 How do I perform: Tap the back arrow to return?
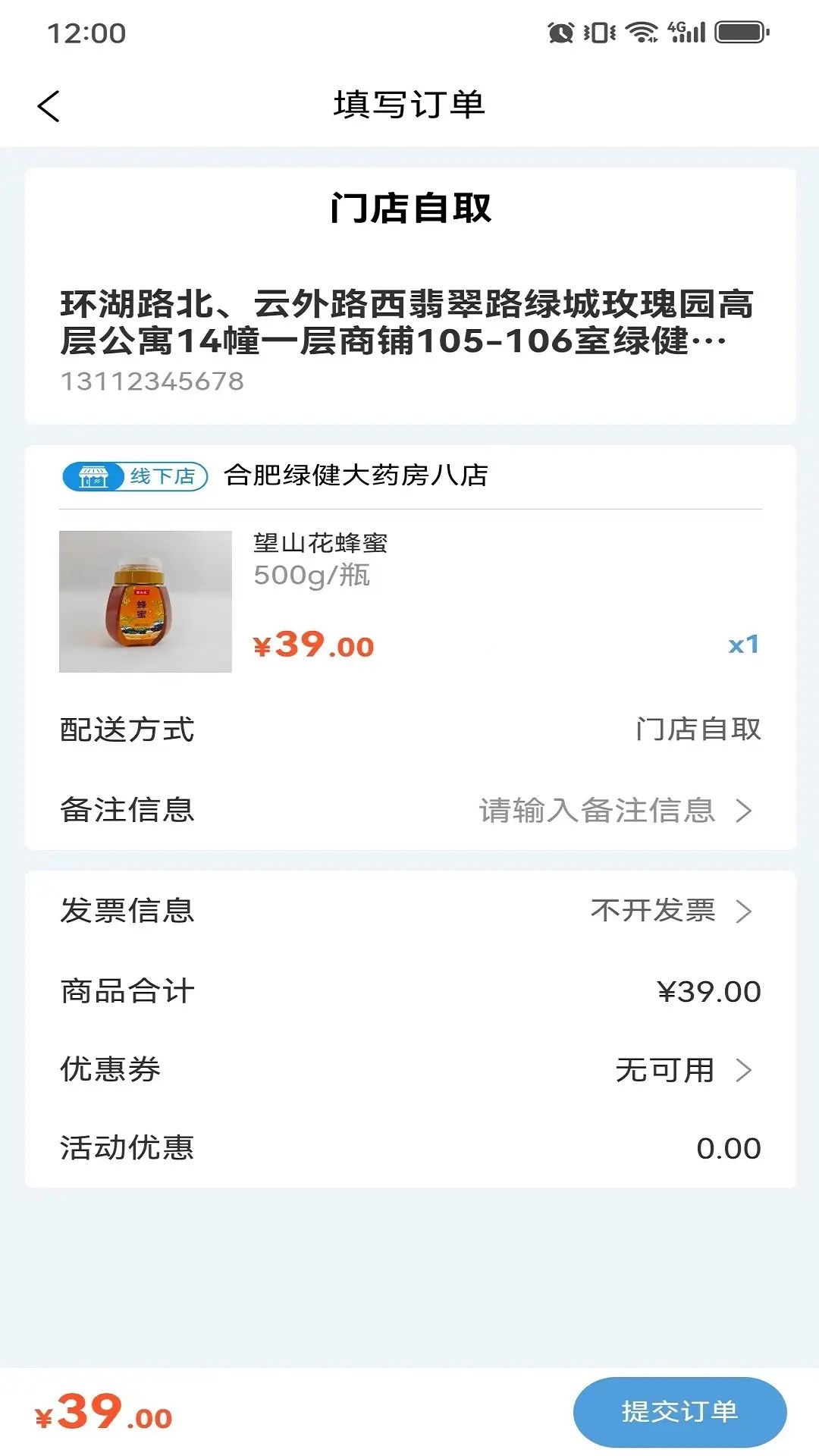(50, 106)
